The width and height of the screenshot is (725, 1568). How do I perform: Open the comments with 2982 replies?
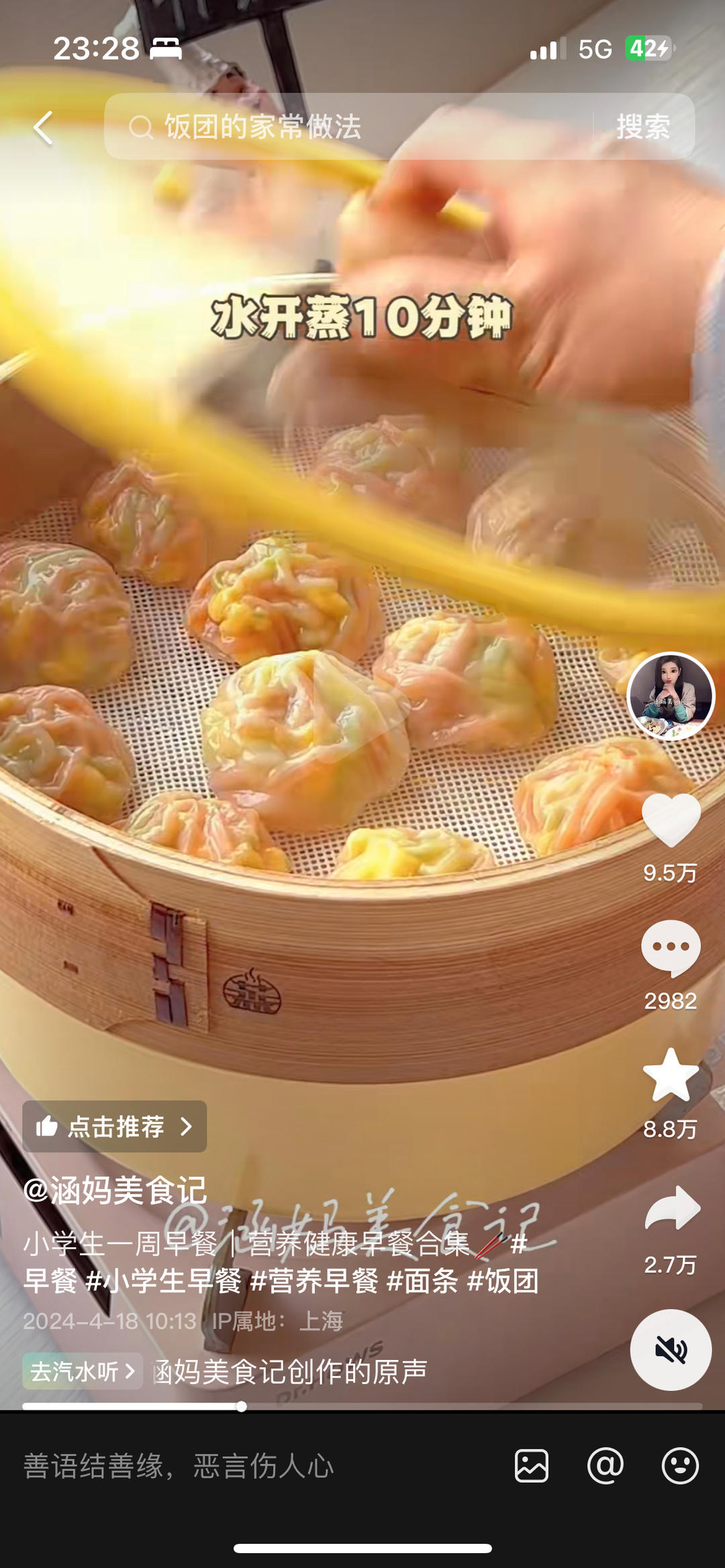[x=671, y=947]
